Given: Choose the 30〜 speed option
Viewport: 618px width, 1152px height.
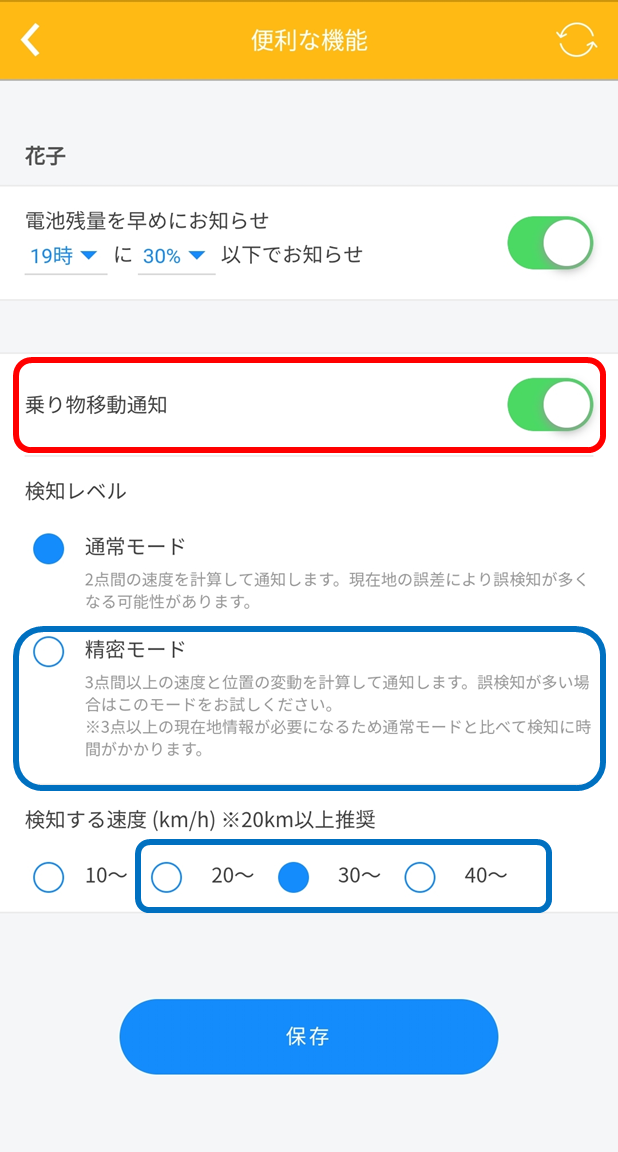Looking at the screenshot, I should 293,877.
